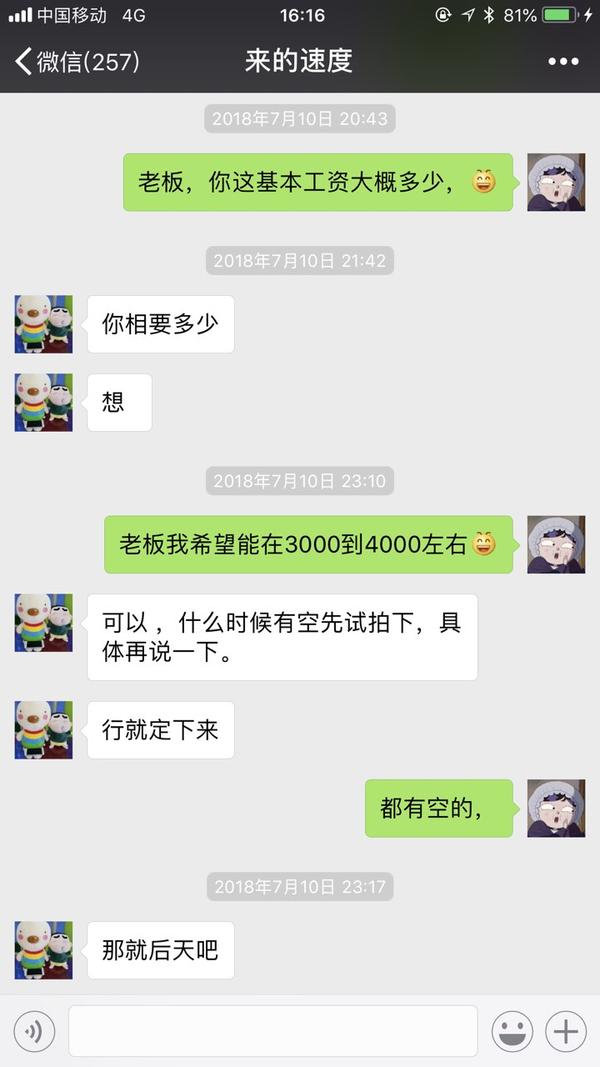Open the plus attachments menu
This screenshot has height=1067, width=600.
click(x=566, y=1031)
